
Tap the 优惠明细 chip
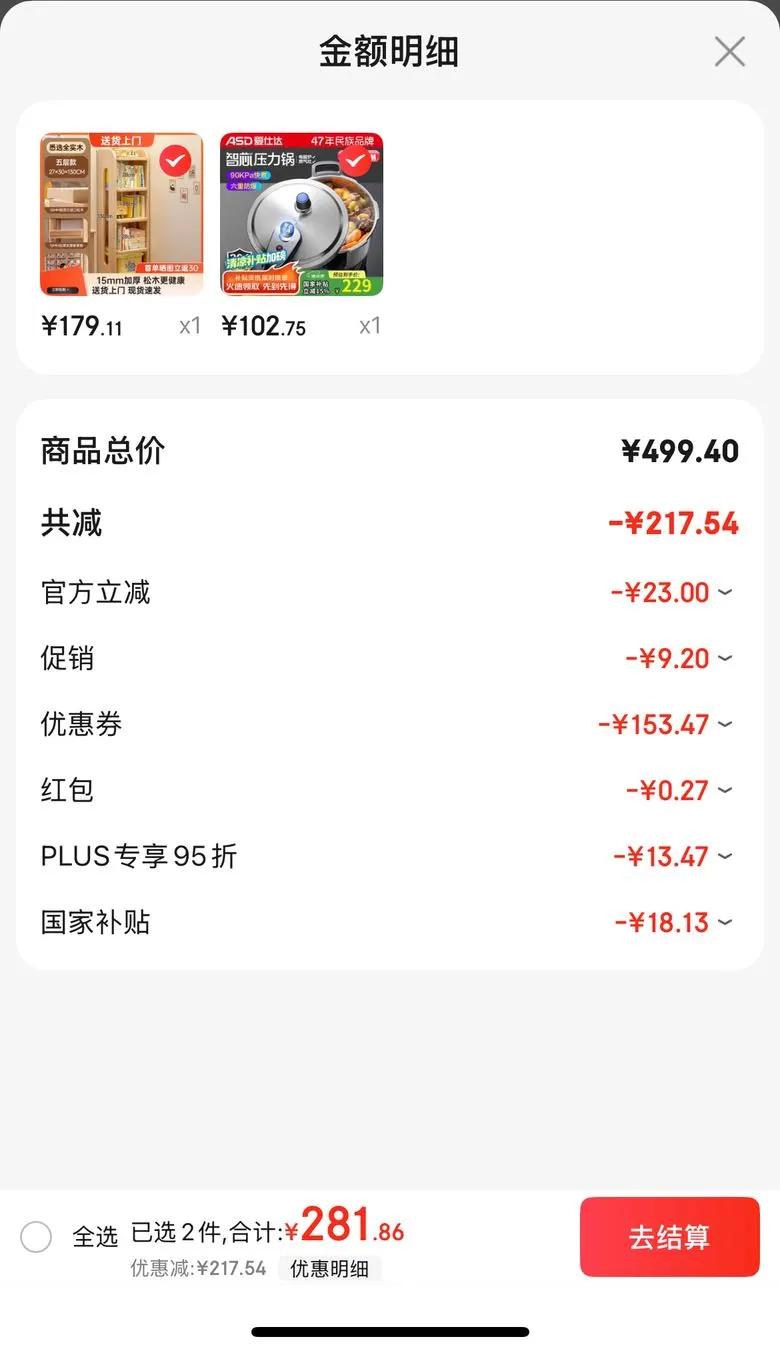(329, 1269)
